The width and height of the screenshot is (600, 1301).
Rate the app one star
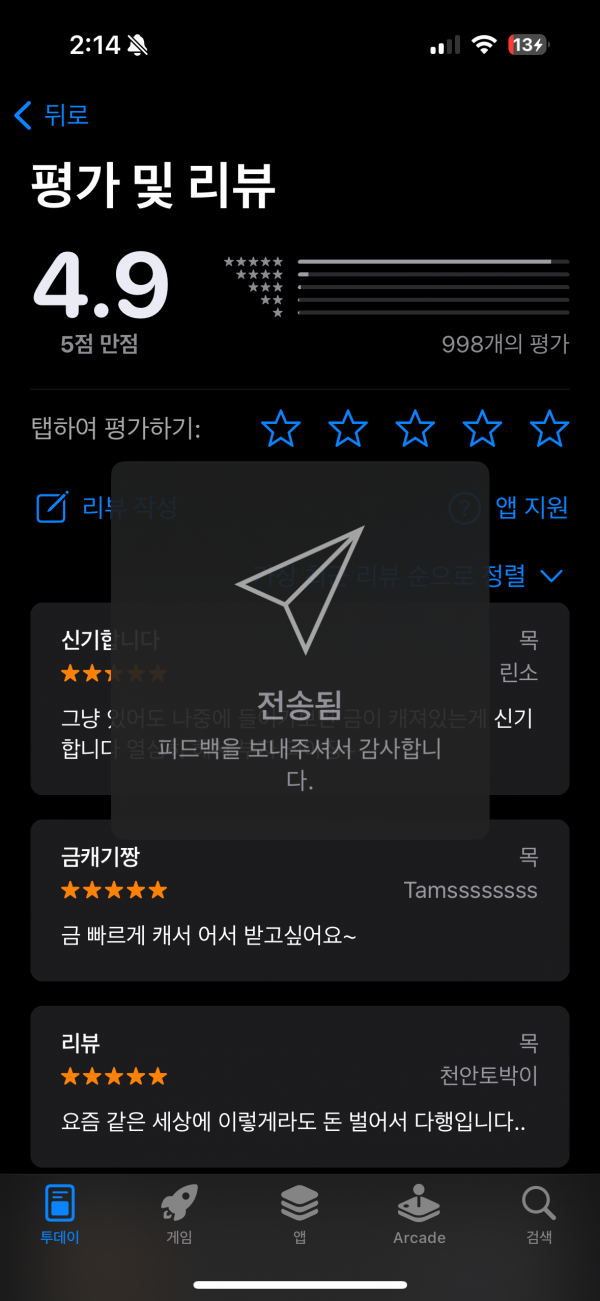(281, 428)
